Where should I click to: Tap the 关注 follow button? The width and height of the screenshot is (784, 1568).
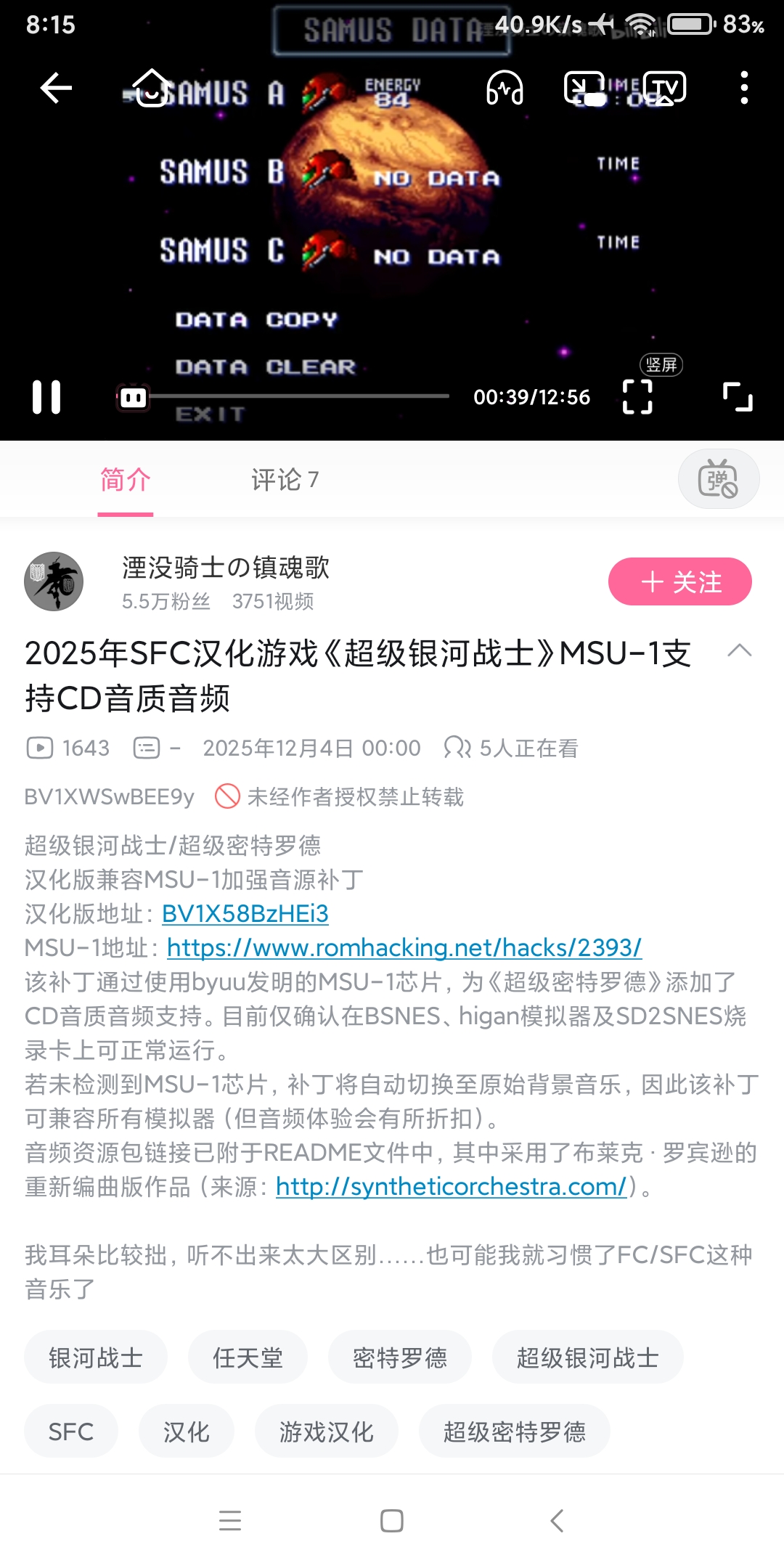click(x=680, y=581)
